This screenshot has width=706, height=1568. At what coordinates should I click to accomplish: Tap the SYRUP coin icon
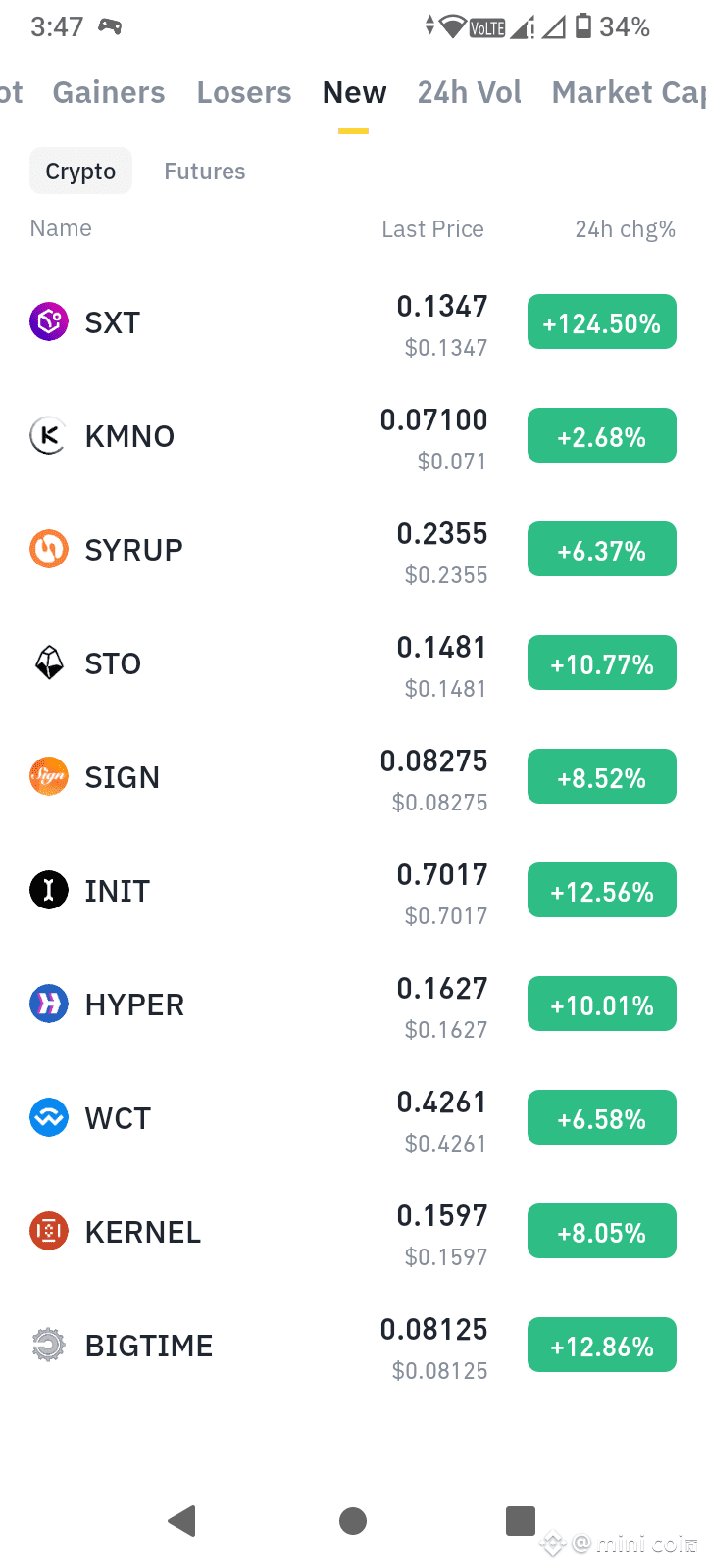click(x=48, y=549)
